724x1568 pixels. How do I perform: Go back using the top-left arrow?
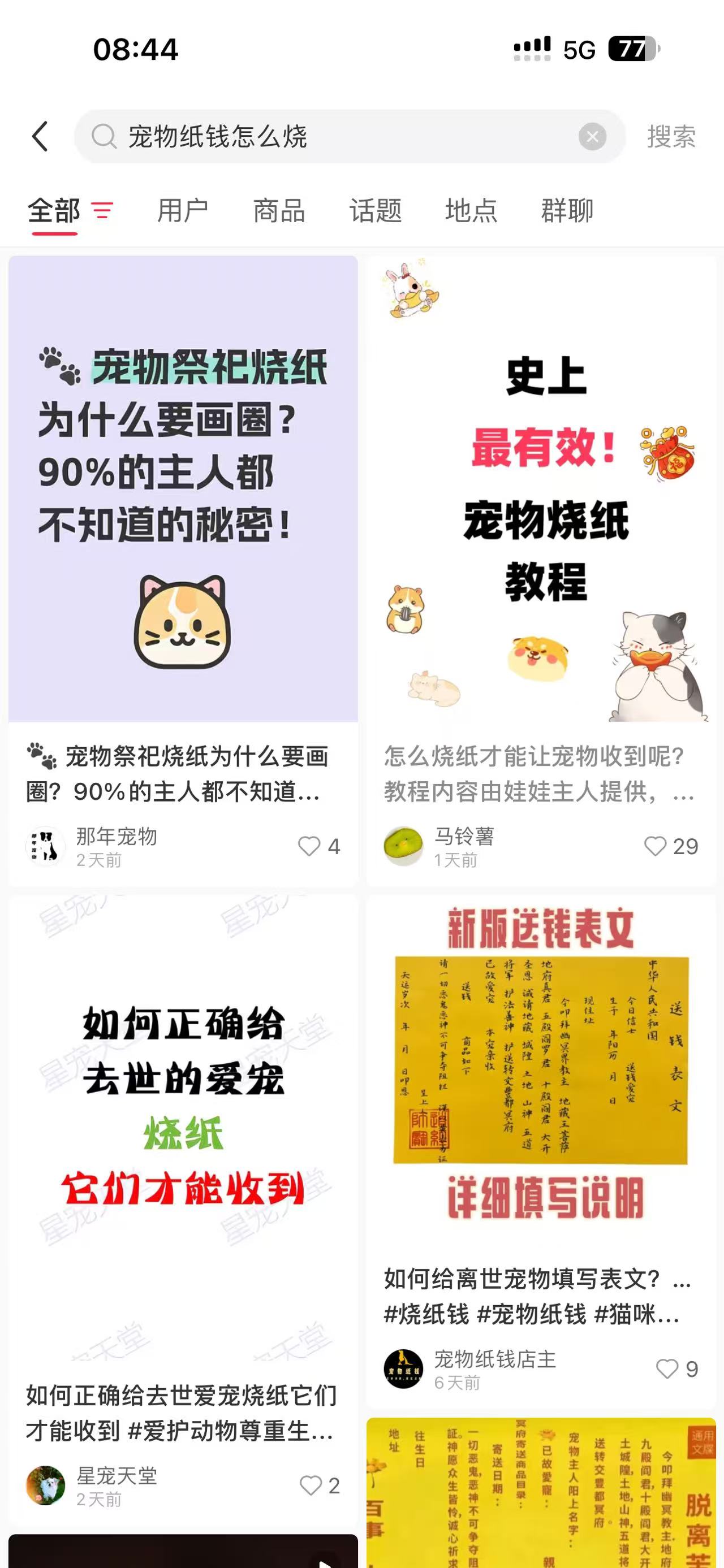pos(40,136)
